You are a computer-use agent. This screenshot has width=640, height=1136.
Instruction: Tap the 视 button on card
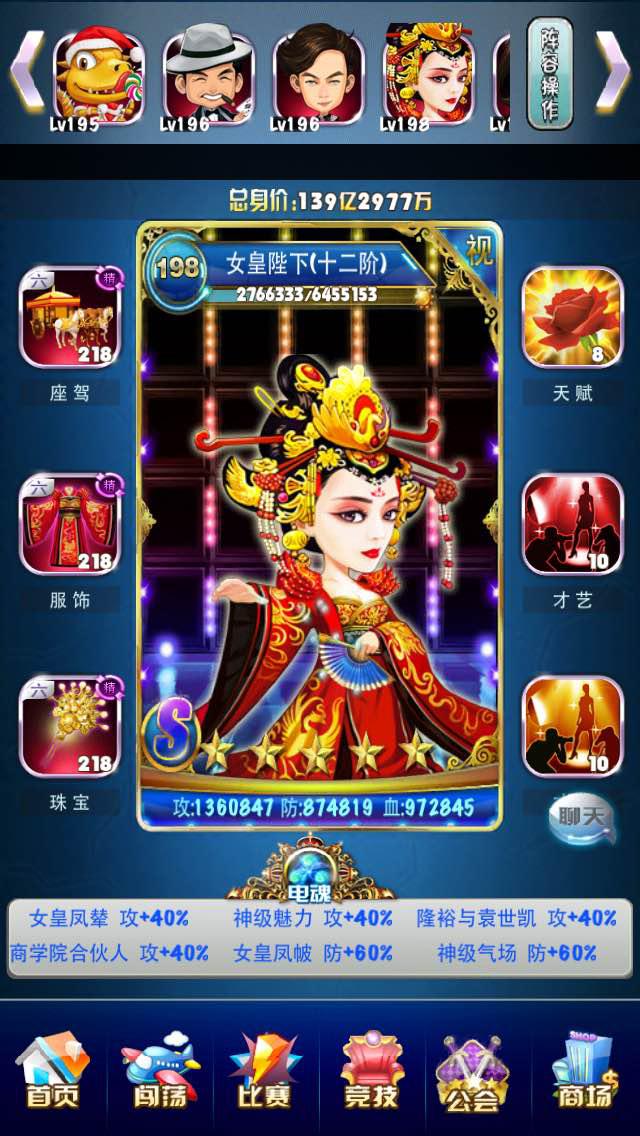coord(479,250)
